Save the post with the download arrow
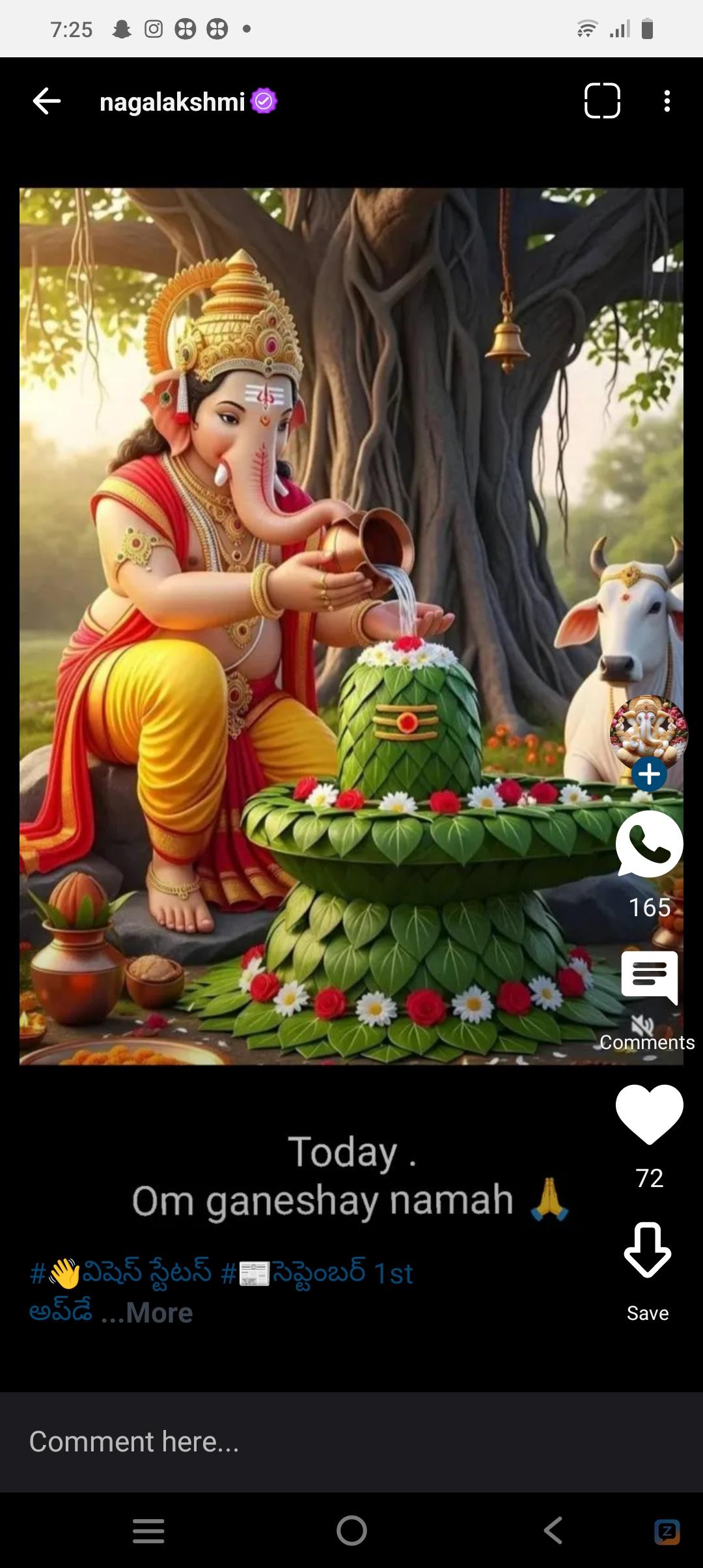Image resolution: width=703 pixels, height=1568 pixels. tap(648, 1250)
